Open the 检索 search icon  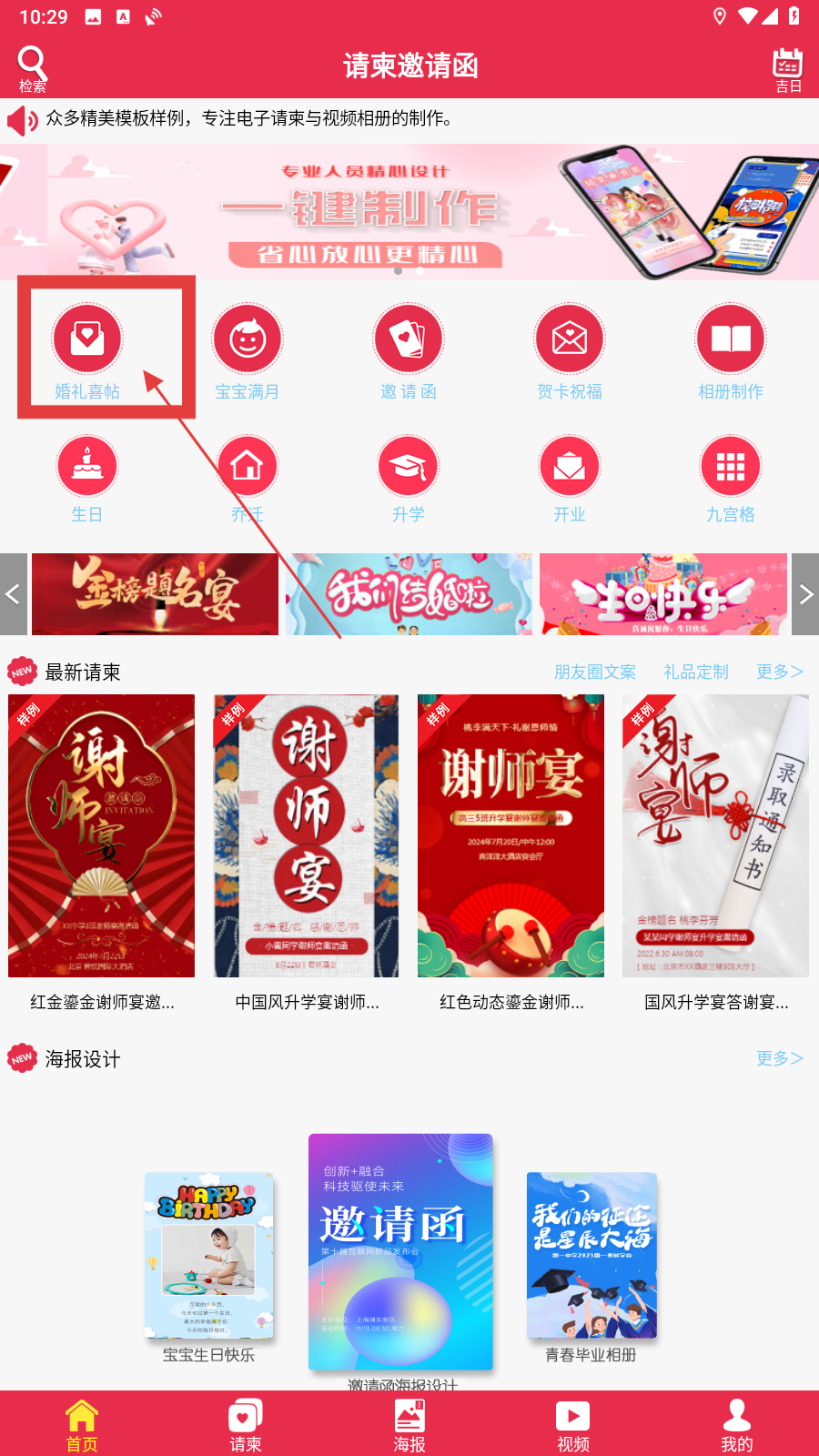32,69
